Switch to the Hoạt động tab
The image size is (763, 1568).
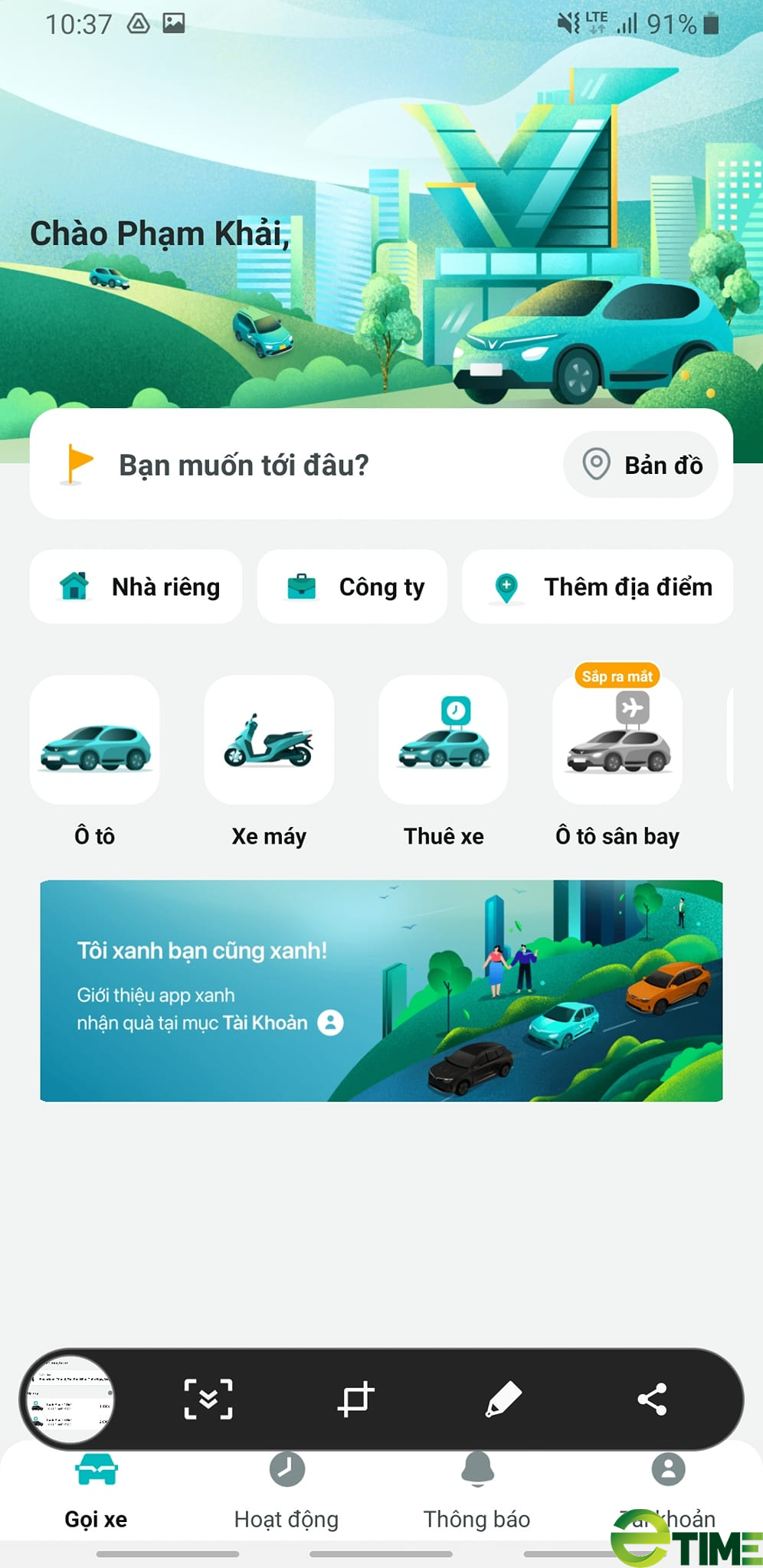click(287, 1491)
